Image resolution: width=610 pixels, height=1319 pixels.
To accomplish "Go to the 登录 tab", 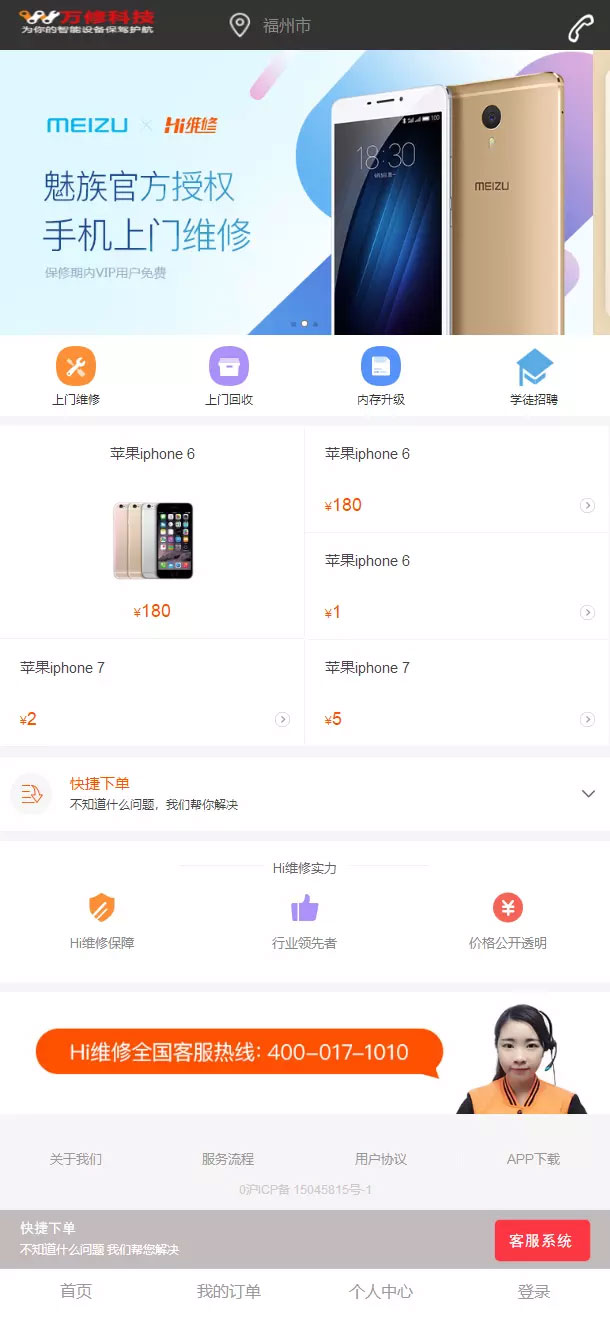I will point(533,1292).
